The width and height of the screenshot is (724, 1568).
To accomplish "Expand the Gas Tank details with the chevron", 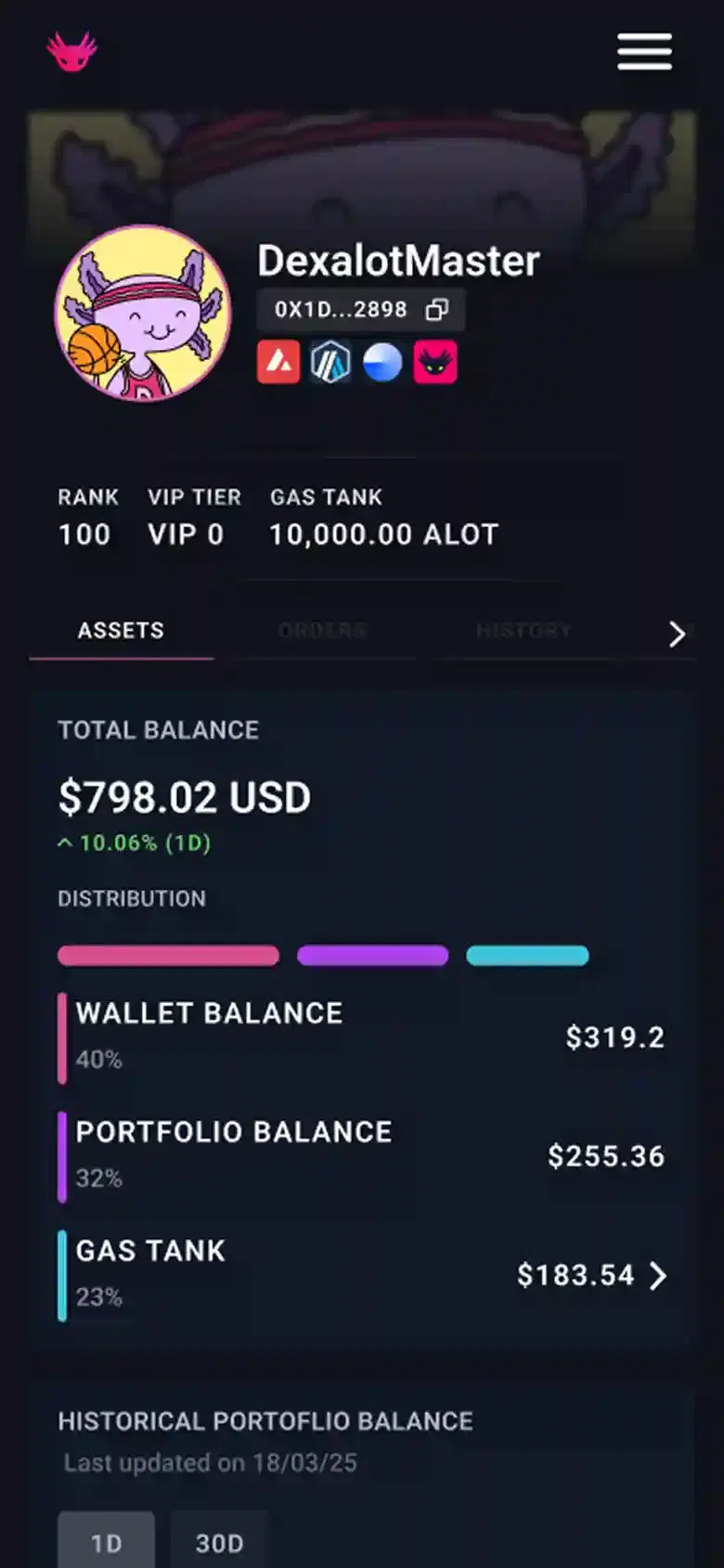I will coord(660,1276).
